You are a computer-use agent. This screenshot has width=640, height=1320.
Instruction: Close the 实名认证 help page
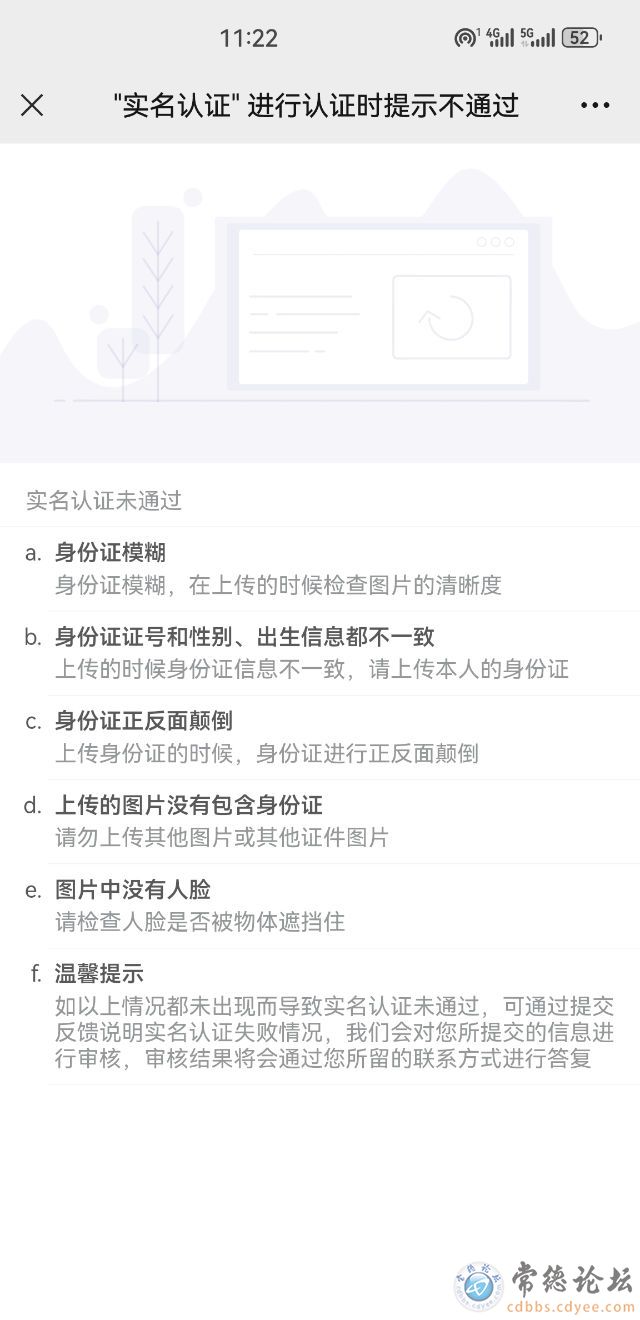point(32,105)
